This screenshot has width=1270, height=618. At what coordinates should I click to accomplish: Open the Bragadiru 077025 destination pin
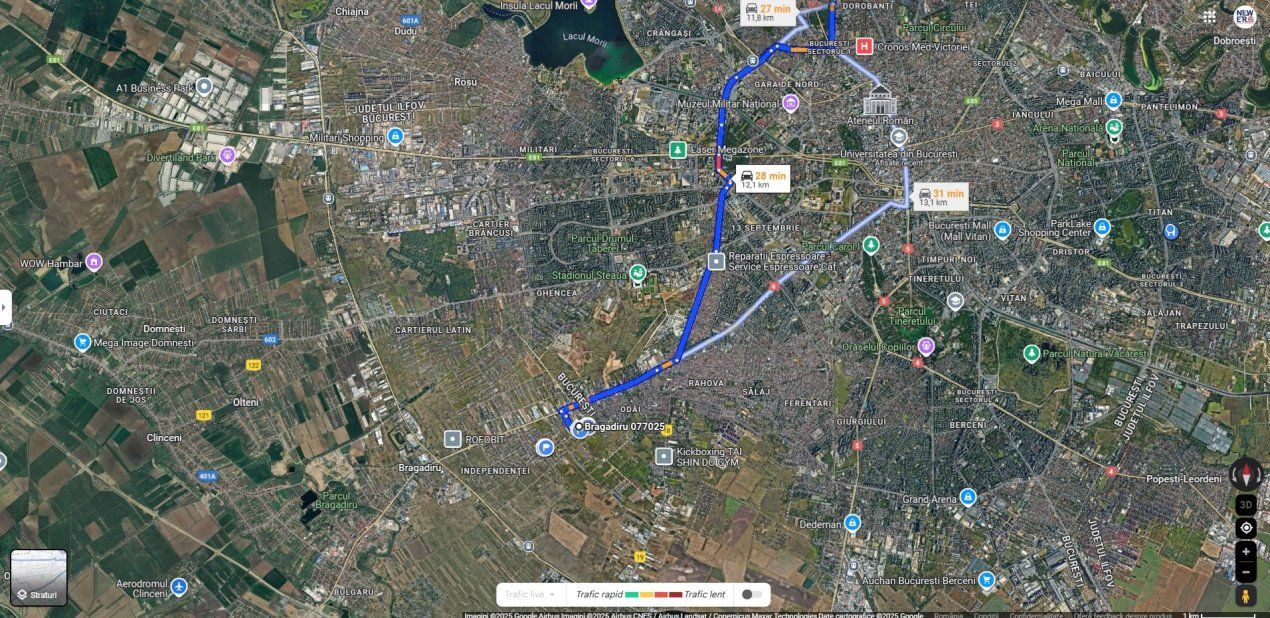pyautogui.click(x=579, y=428)
